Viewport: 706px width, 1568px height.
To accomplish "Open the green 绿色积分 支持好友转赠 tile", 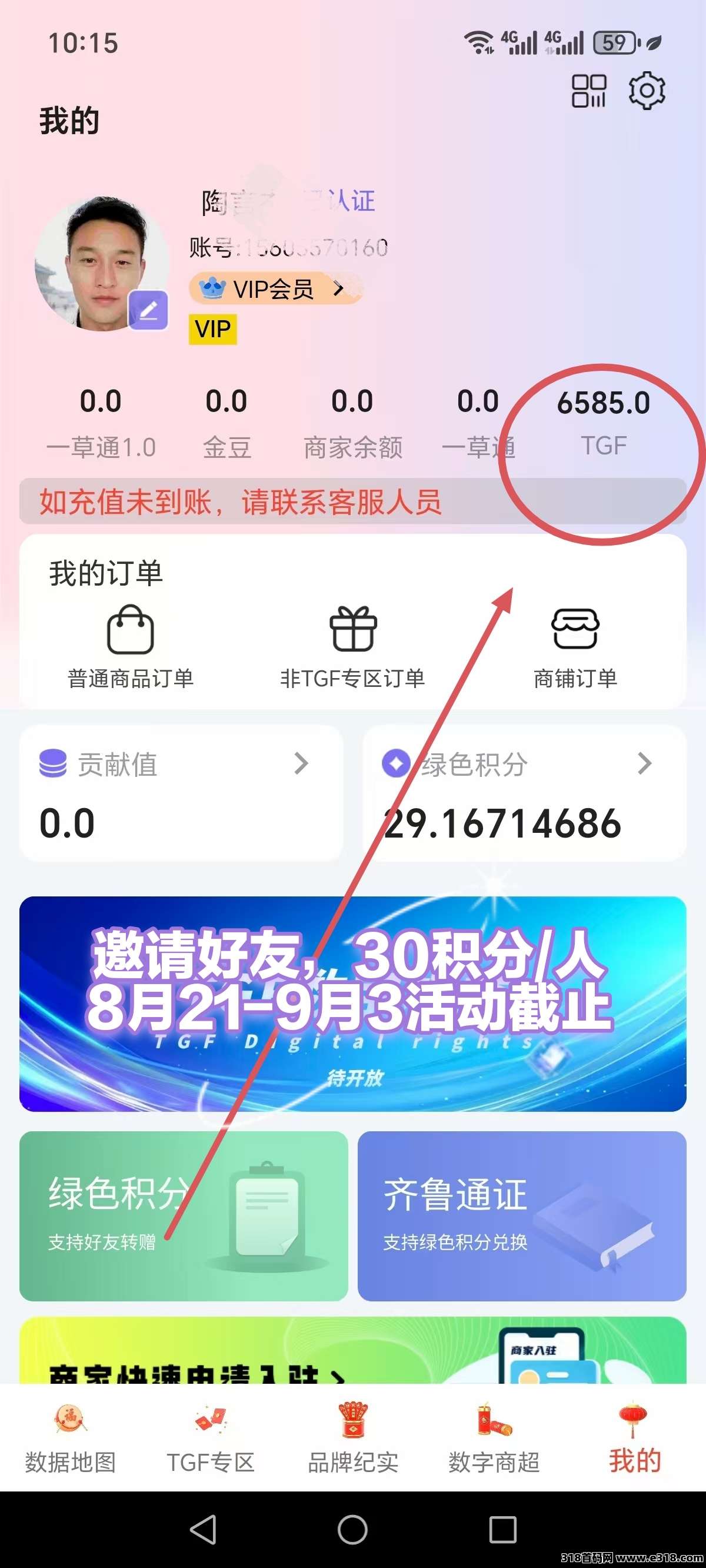I will click(183, 1215).
